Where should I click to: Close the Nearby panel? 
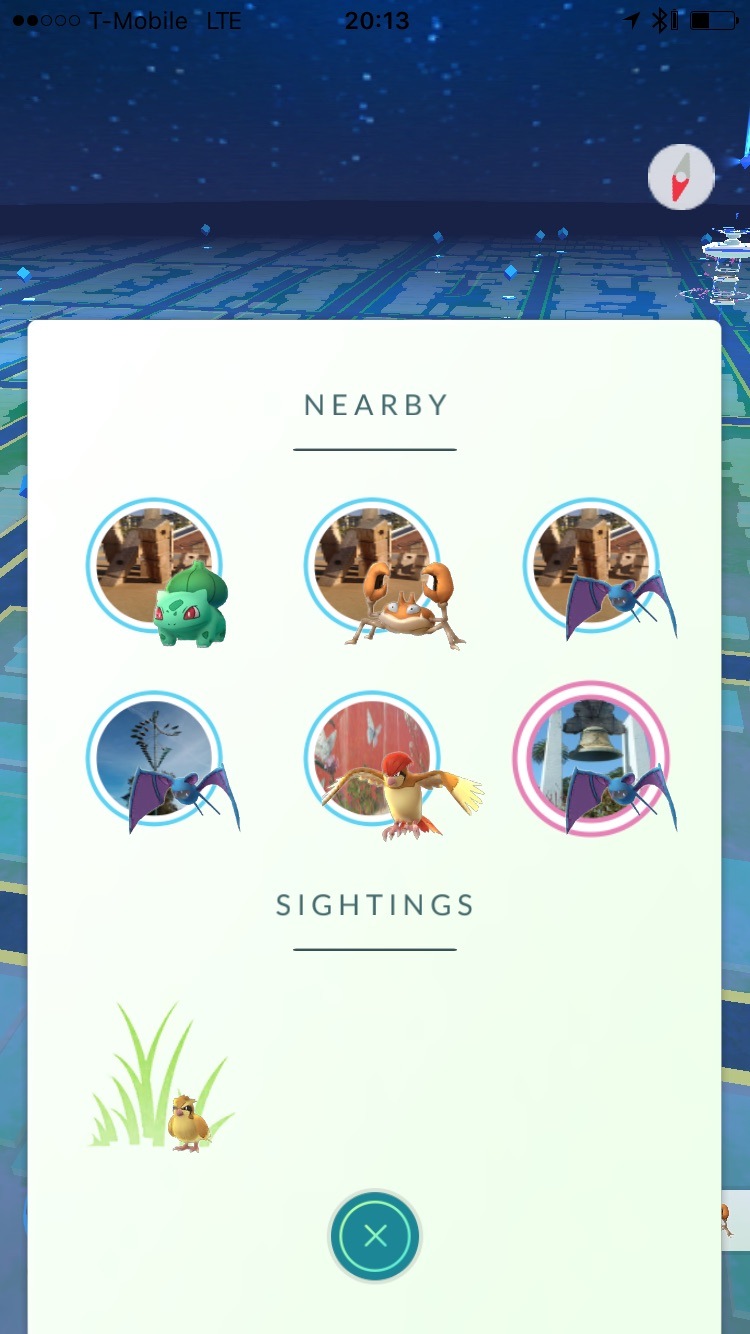(375, 1236)
